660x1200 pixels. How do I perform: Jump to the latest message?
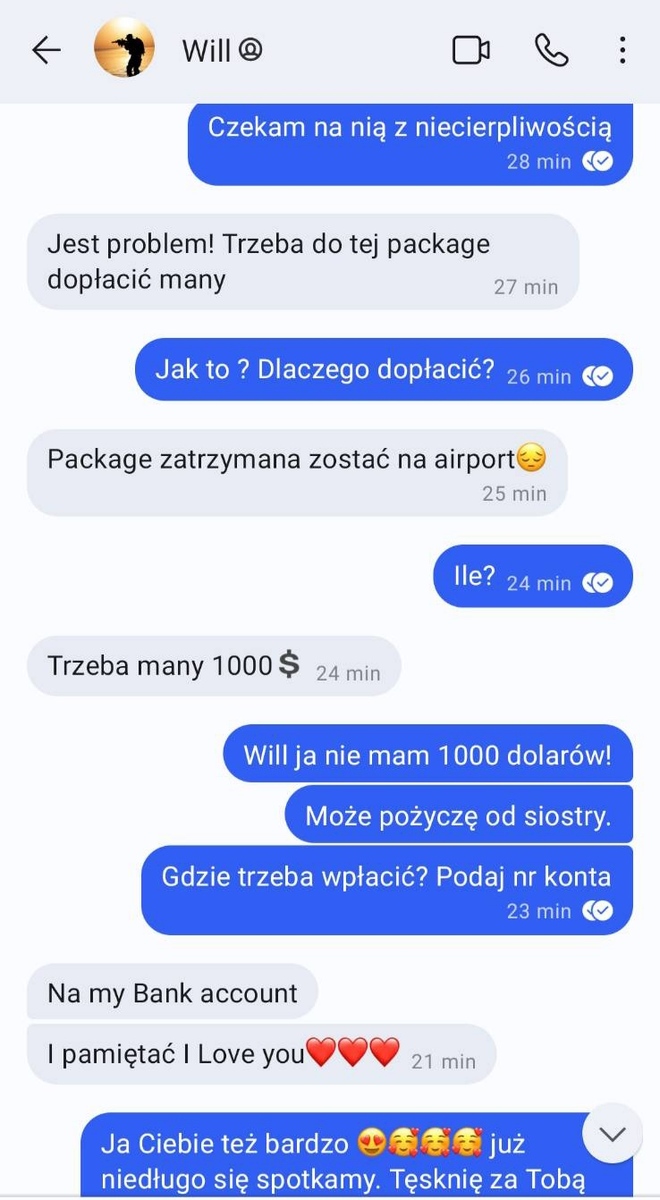click(x=611, y=1133)
